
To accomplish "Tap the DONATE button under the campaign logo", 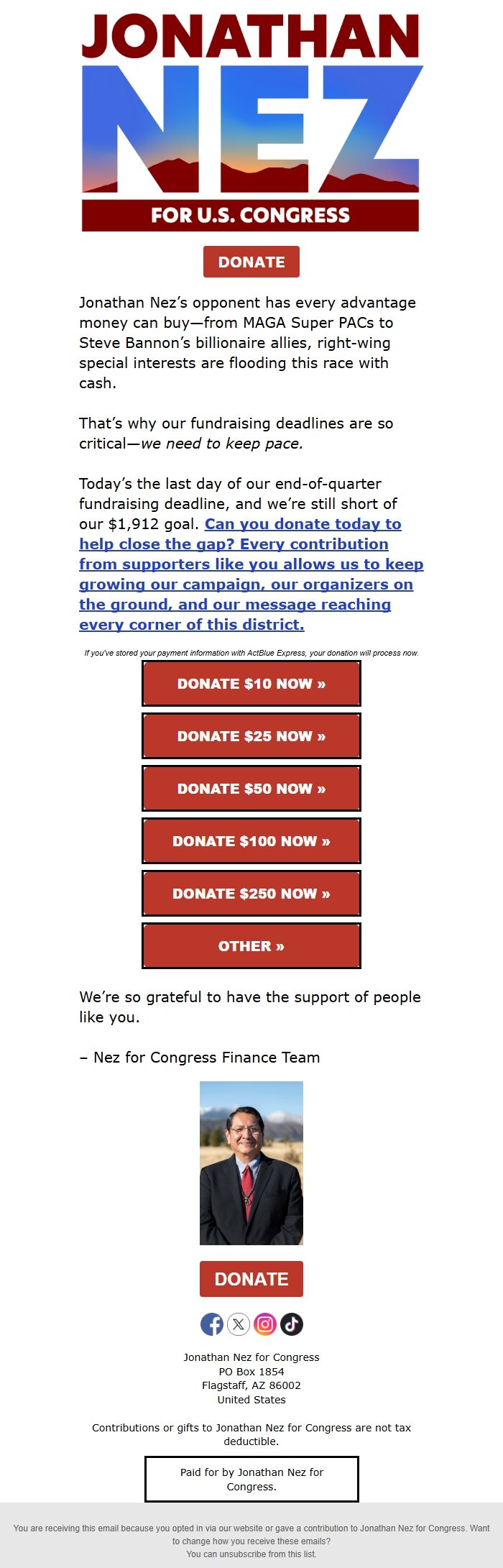I will click(x=251, y=262).
